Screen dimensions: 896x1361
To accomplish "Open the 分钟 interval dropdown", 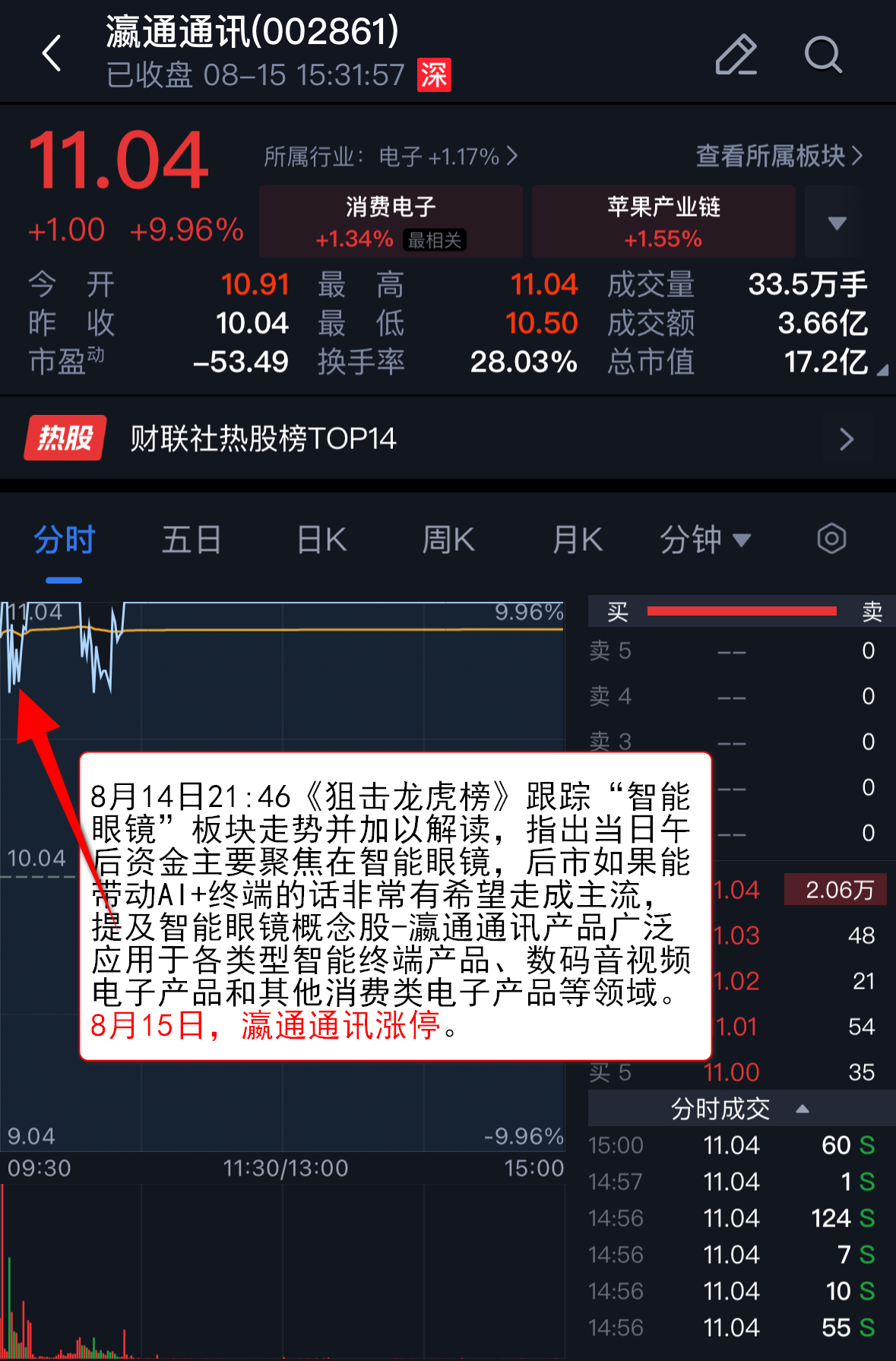I will (704, 540).
